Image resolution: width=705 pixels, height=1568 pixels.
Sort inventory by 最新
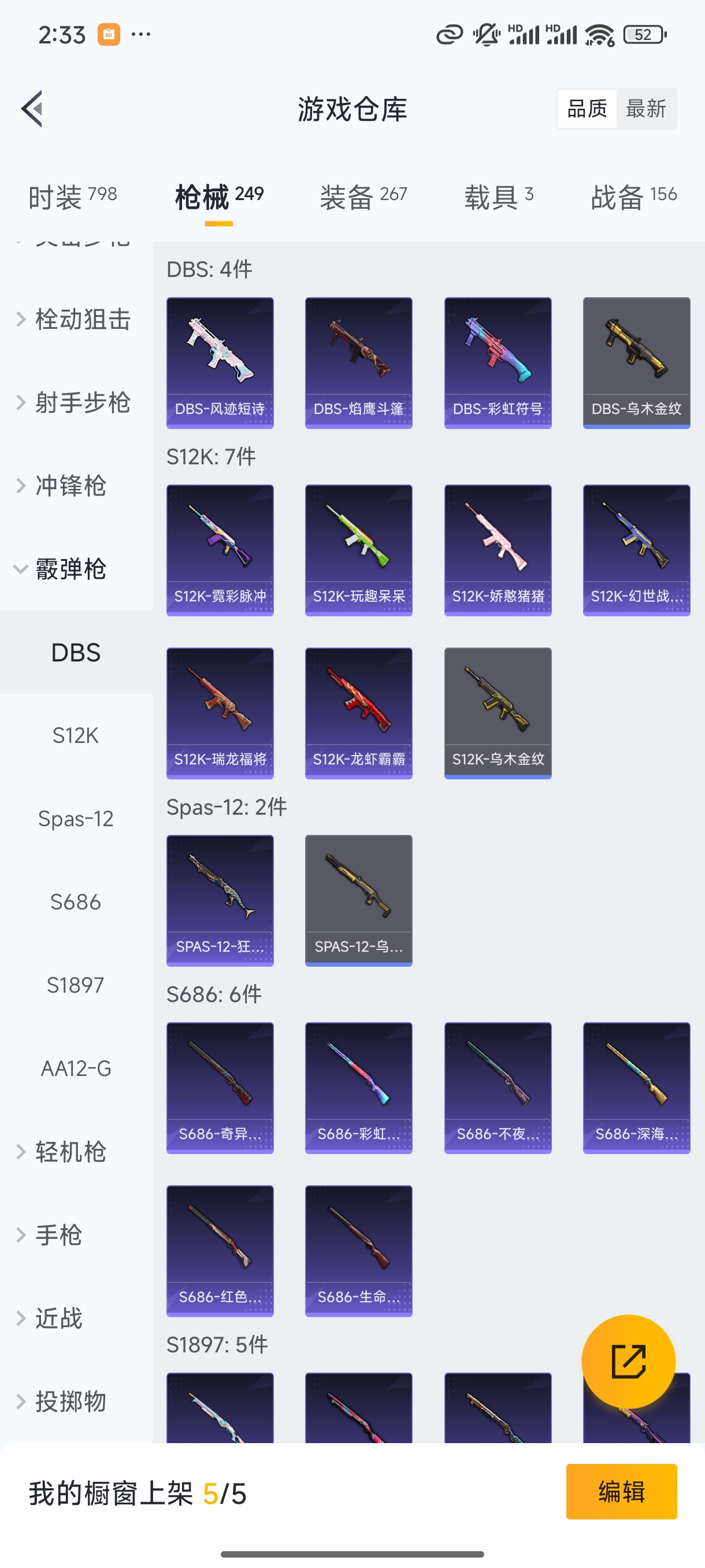click(x=645, y=109)
